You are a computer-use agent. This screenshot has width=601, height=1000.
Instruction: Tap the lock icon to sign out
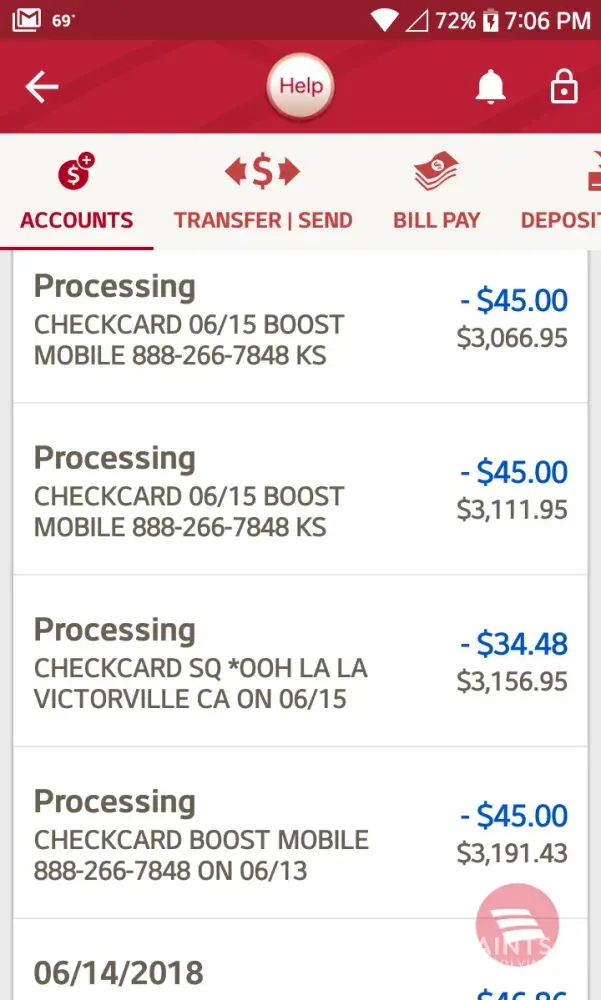564,88
